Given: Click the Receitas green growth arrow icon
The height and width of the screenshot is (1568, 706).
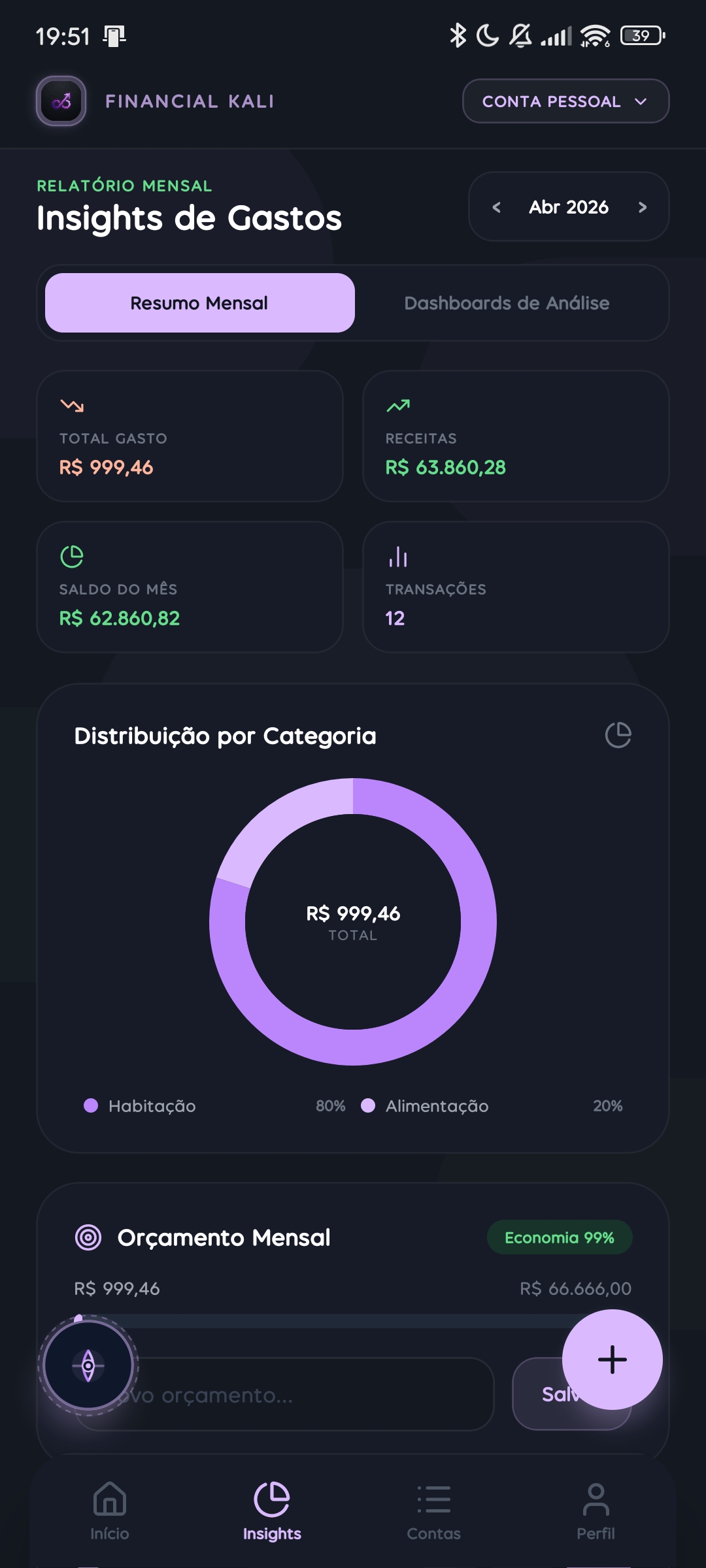Looking at the screenshot, I should pyautogui.click(x=397, y=405).
